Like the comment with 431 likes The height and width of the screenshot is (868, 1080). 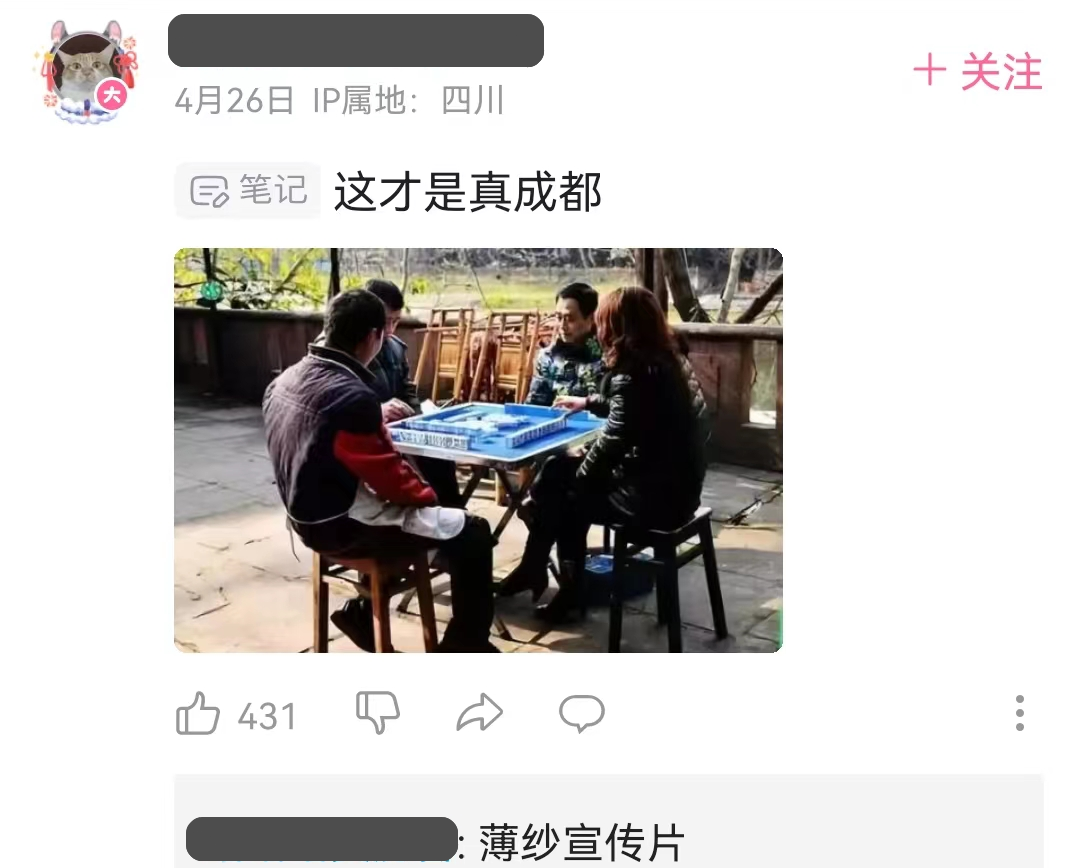tap(198, 715)
